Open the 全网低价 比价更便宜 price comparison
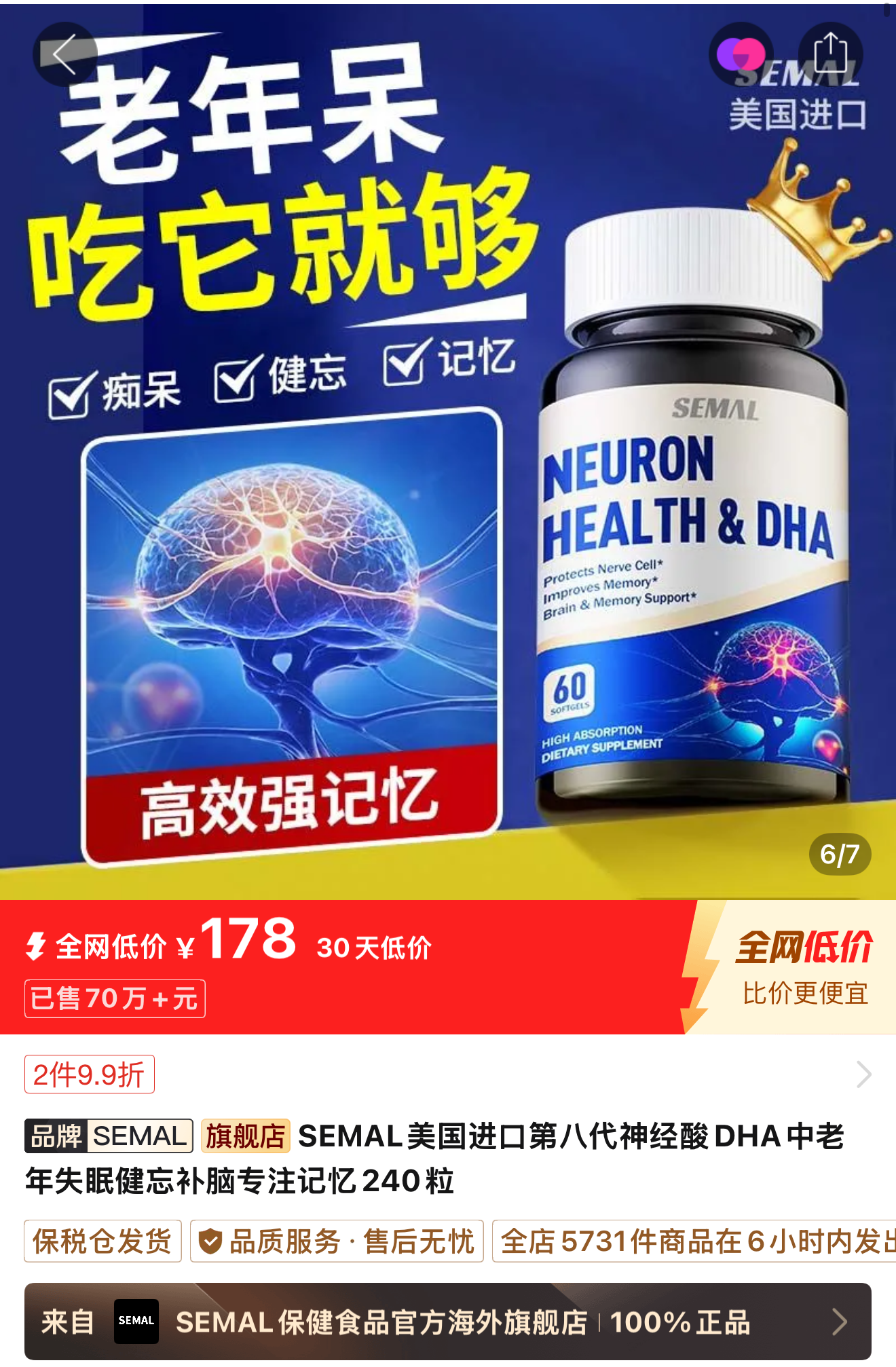The image size is (896, 1367). (x=801, y=967)
